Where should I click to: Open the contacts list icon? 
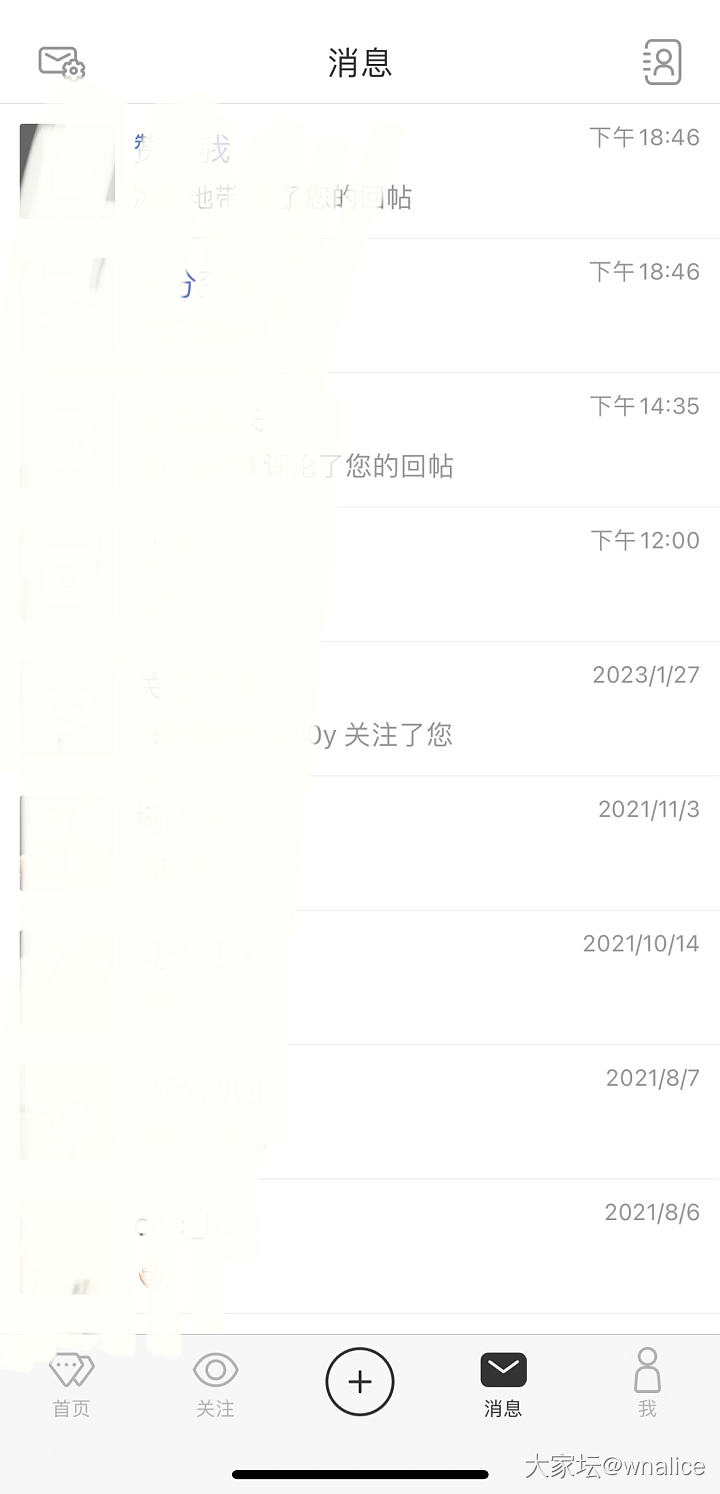[x=661, y=62]
